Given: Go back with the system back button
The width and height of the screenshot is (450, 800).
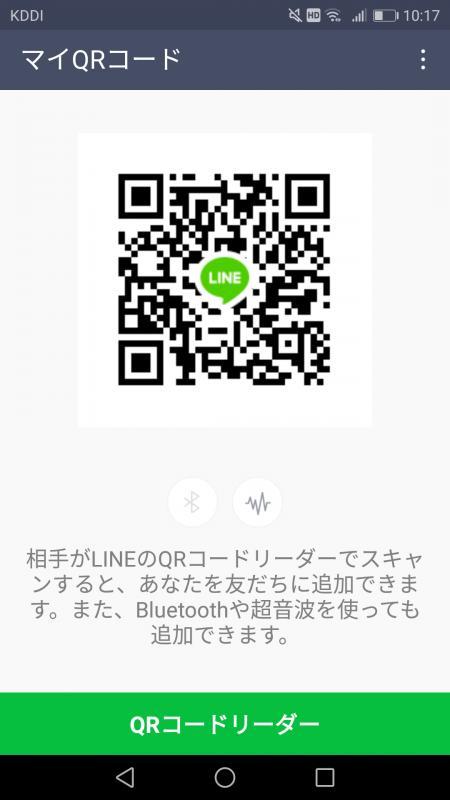Looking at the screenshot, I should click(x=125, y=777).
